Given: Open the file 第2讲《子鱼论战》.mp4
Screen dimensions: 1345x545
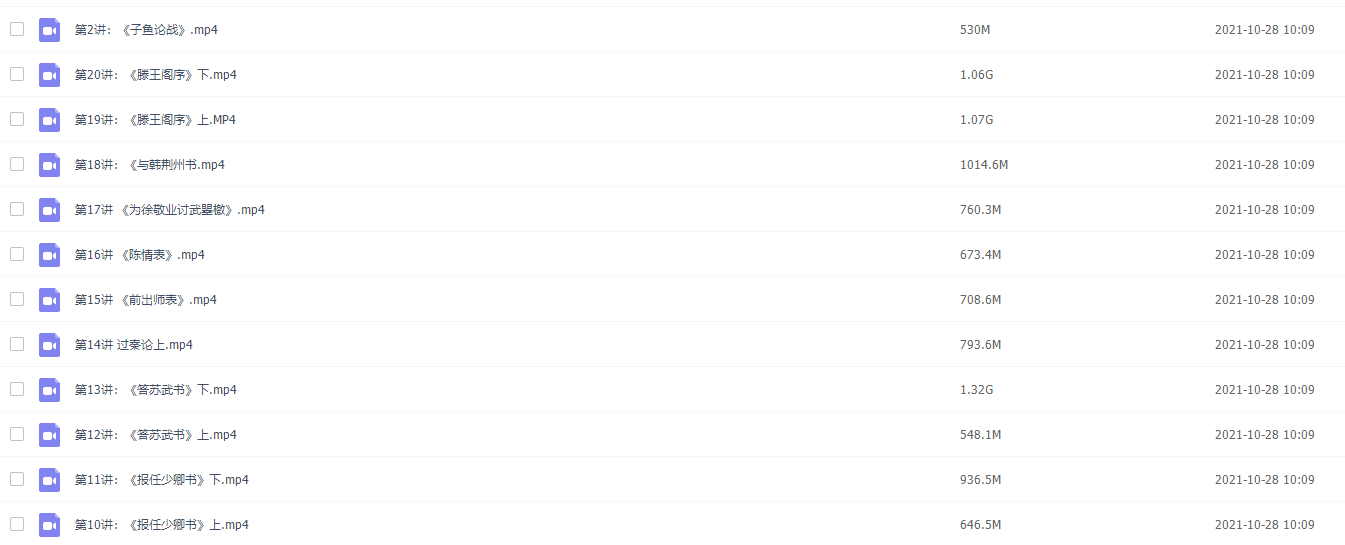Looking at the screenshot, I should point(146,30).
